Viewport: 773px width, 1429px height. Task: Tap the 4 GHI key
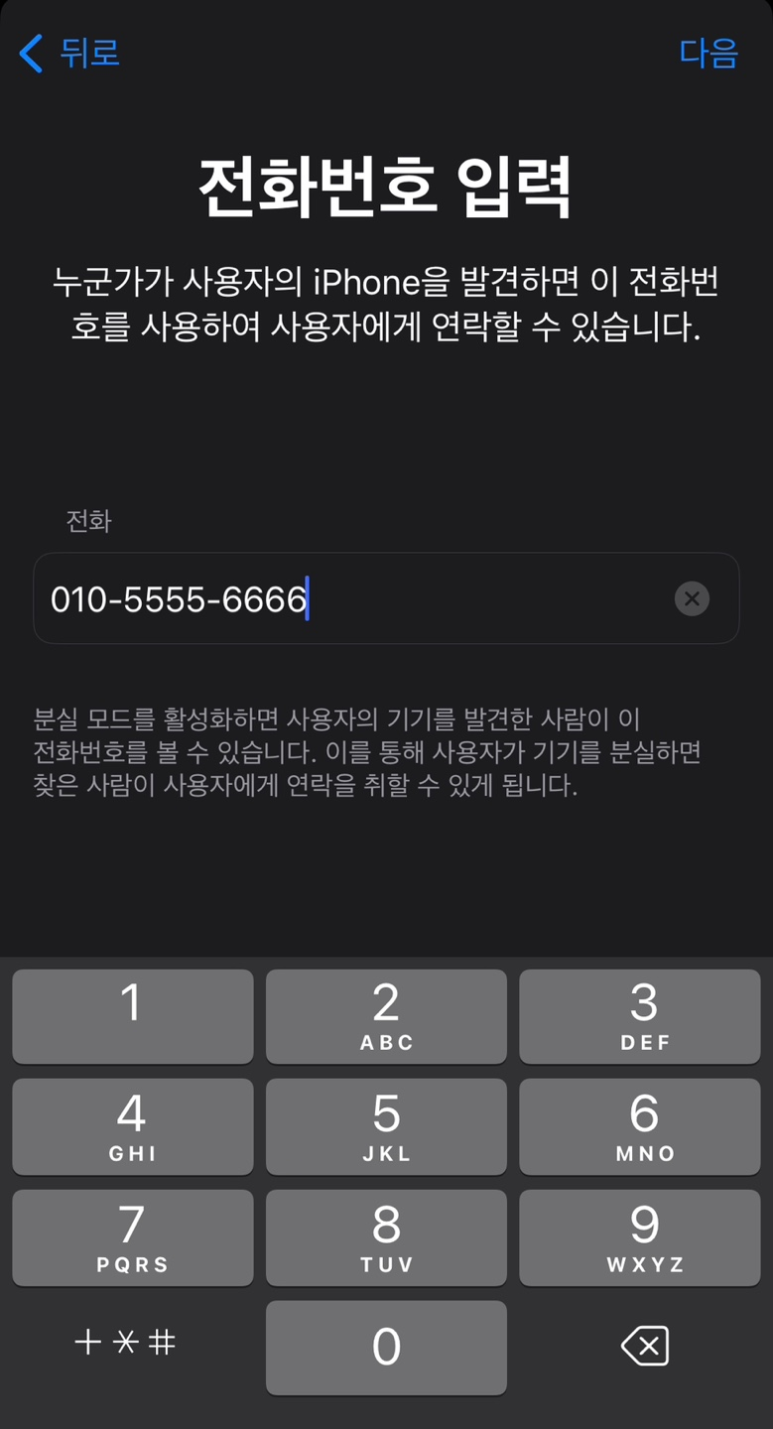pos(132,1126)
